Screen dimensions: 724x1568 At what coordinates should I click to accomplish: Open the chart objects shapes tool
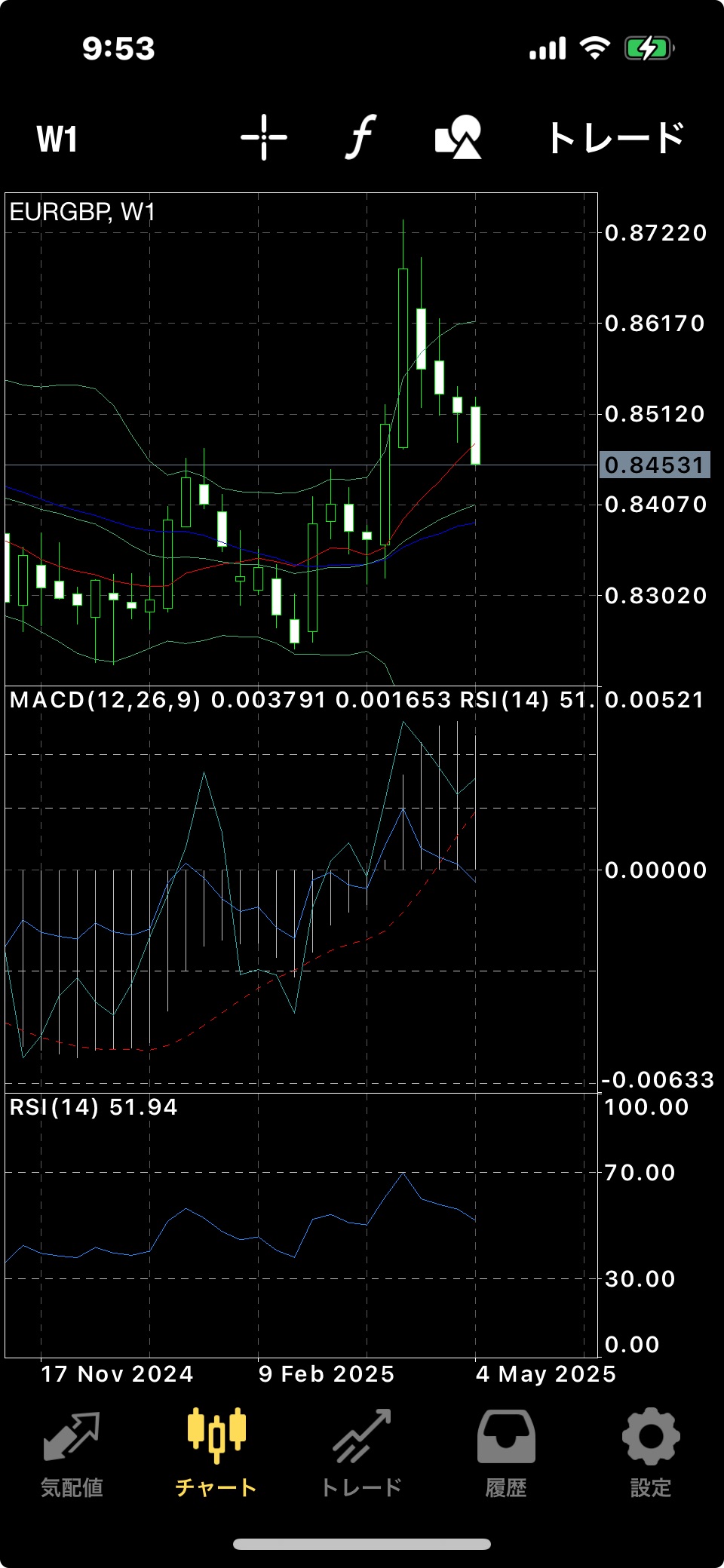[x=459, y=137]
